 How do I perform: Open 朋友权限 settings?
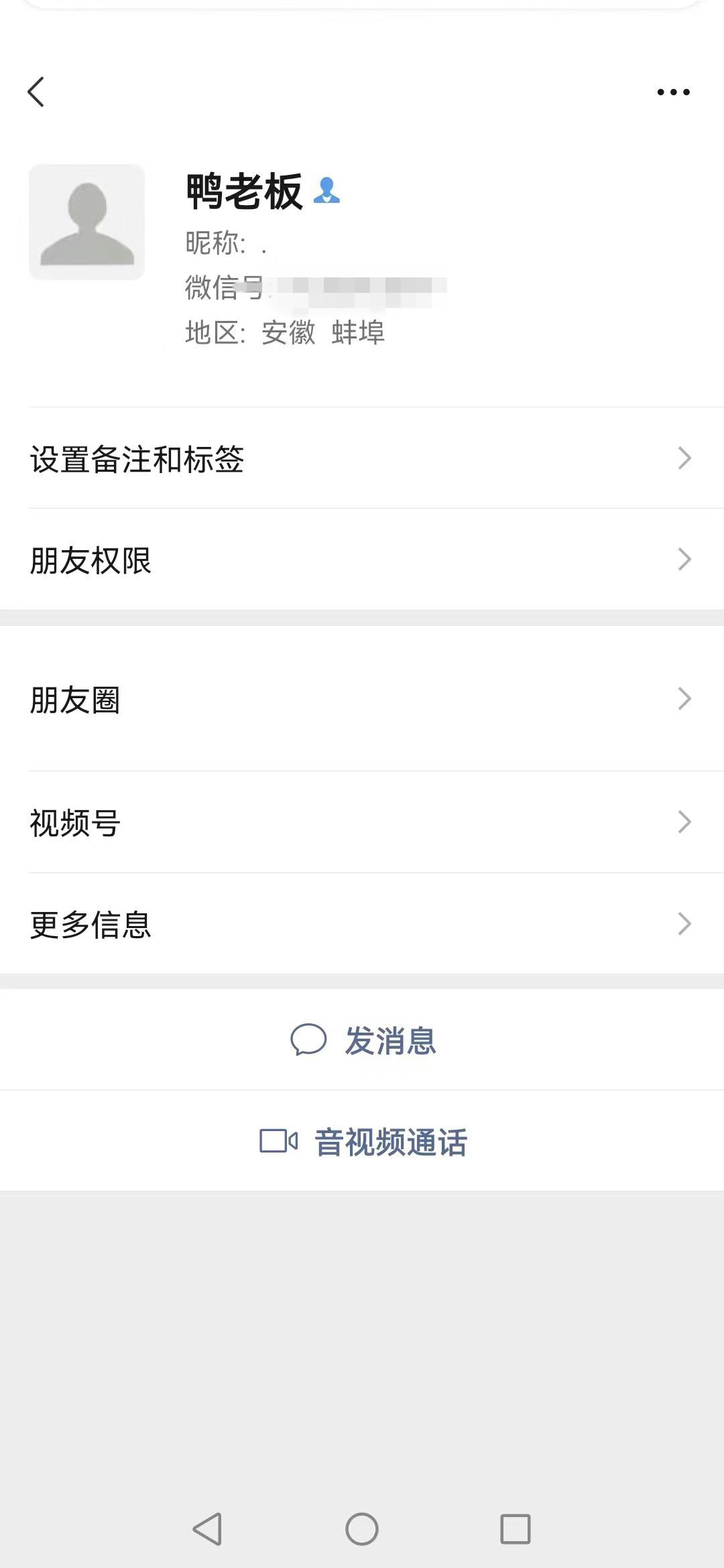pos(362,560)
